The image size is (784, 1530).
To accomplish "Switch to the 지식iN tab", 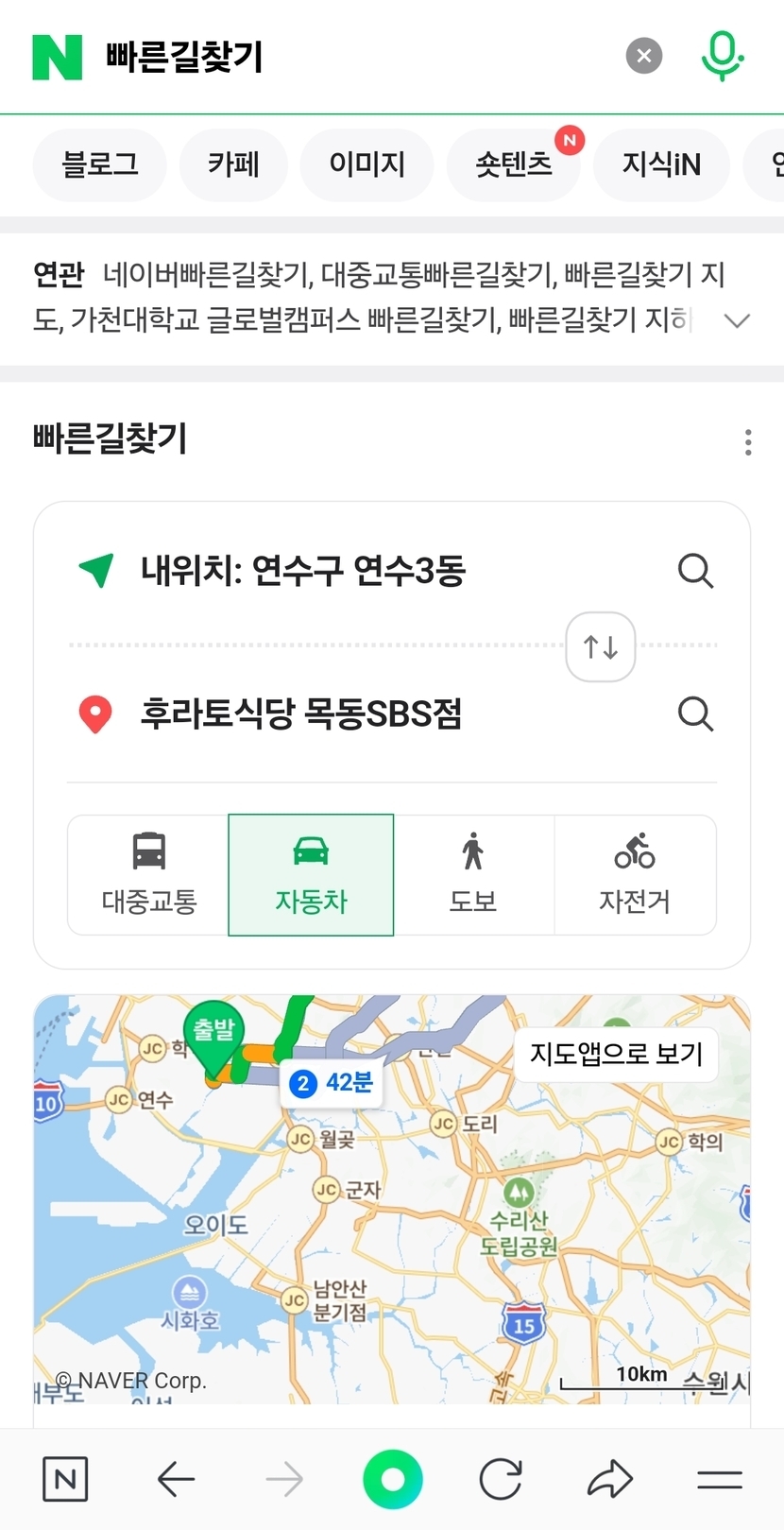I will [661, 164].
